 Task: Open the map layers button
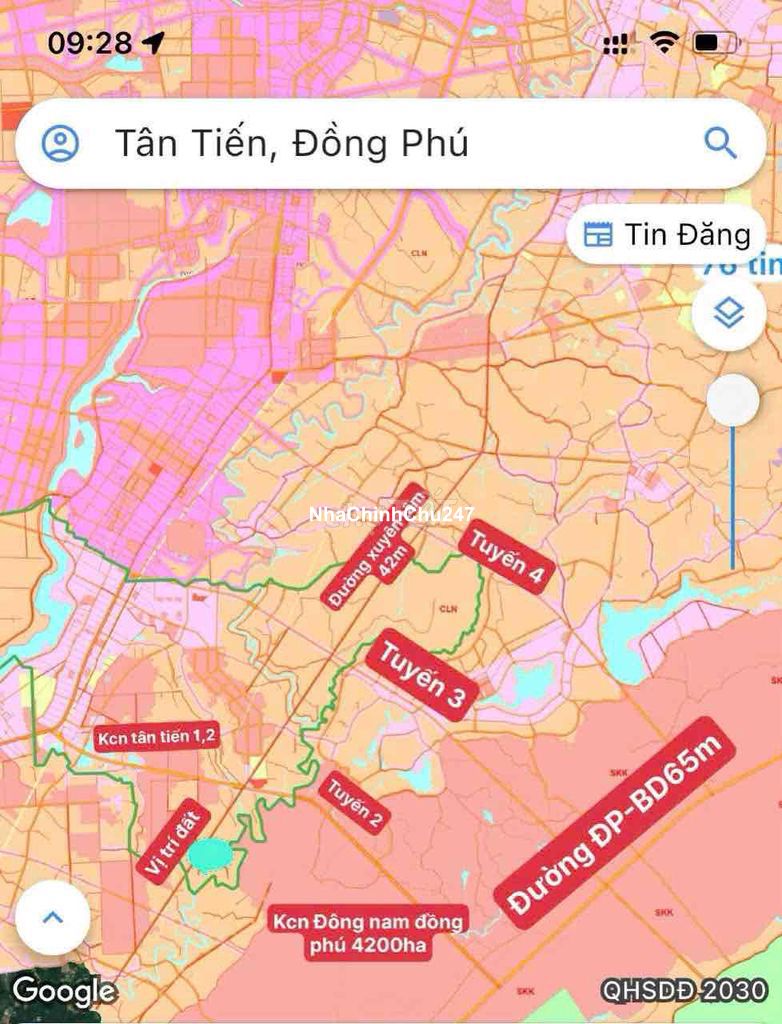(729, 314)
